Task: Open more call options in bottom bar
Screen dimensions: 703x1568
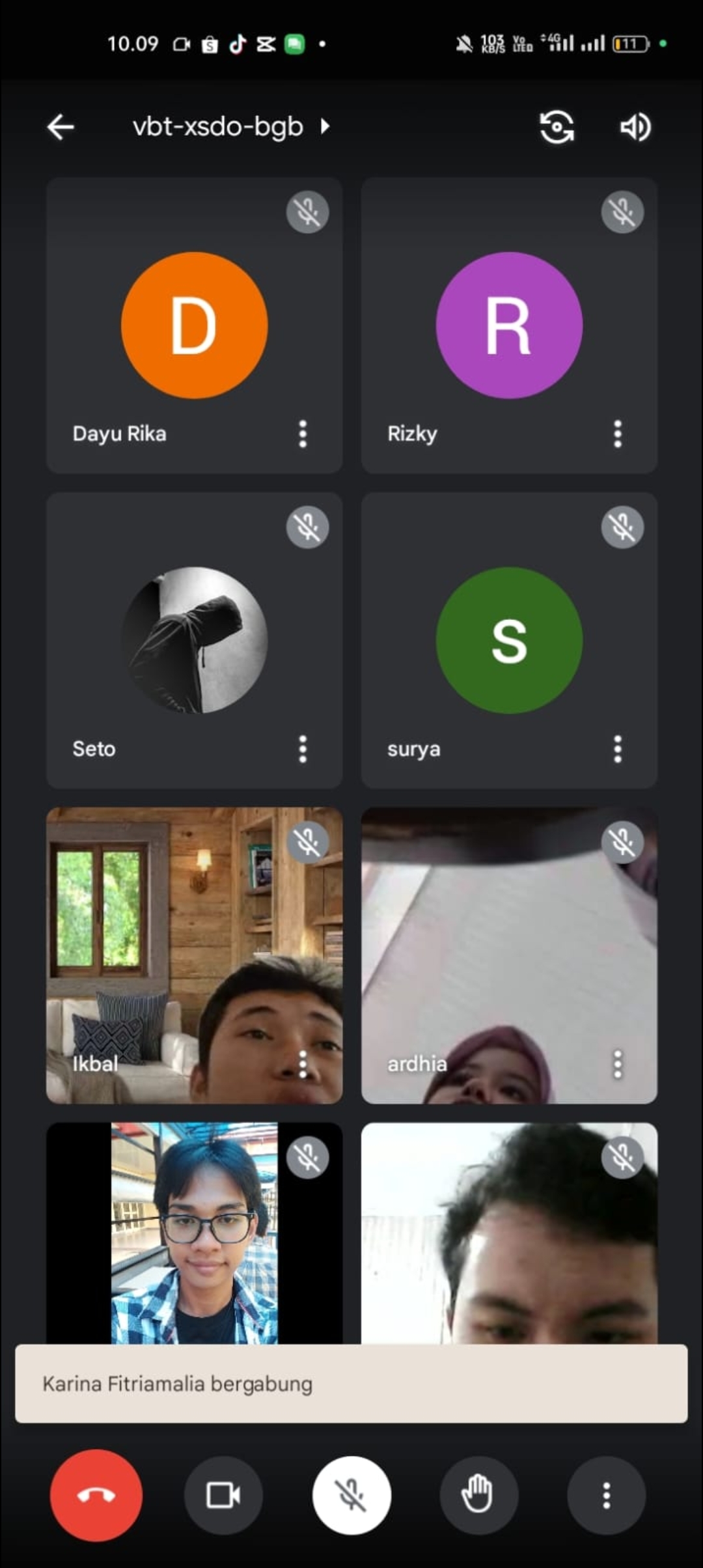Action: point(606,1495)
